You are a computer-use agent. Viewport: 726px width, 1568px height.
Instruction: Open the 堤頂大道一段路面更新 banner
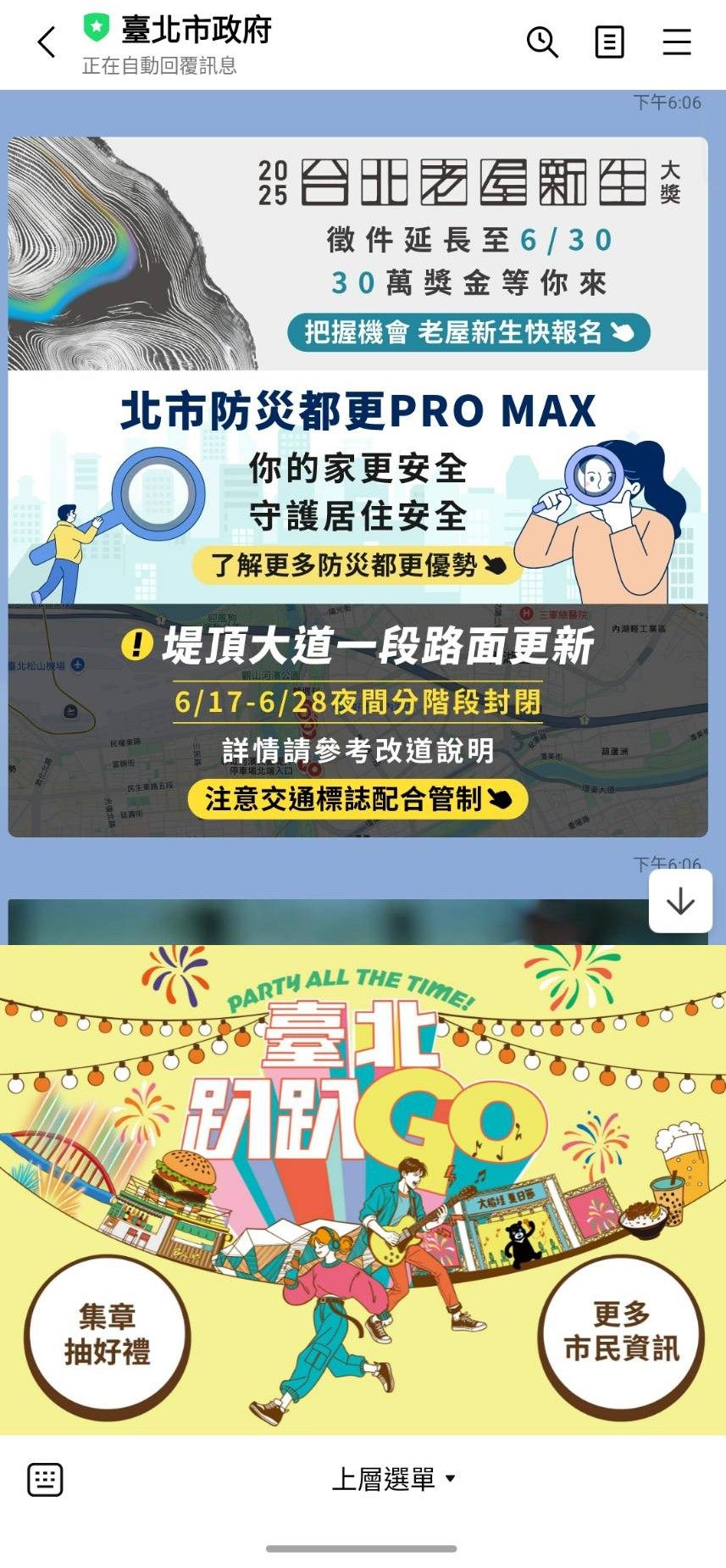357,720
